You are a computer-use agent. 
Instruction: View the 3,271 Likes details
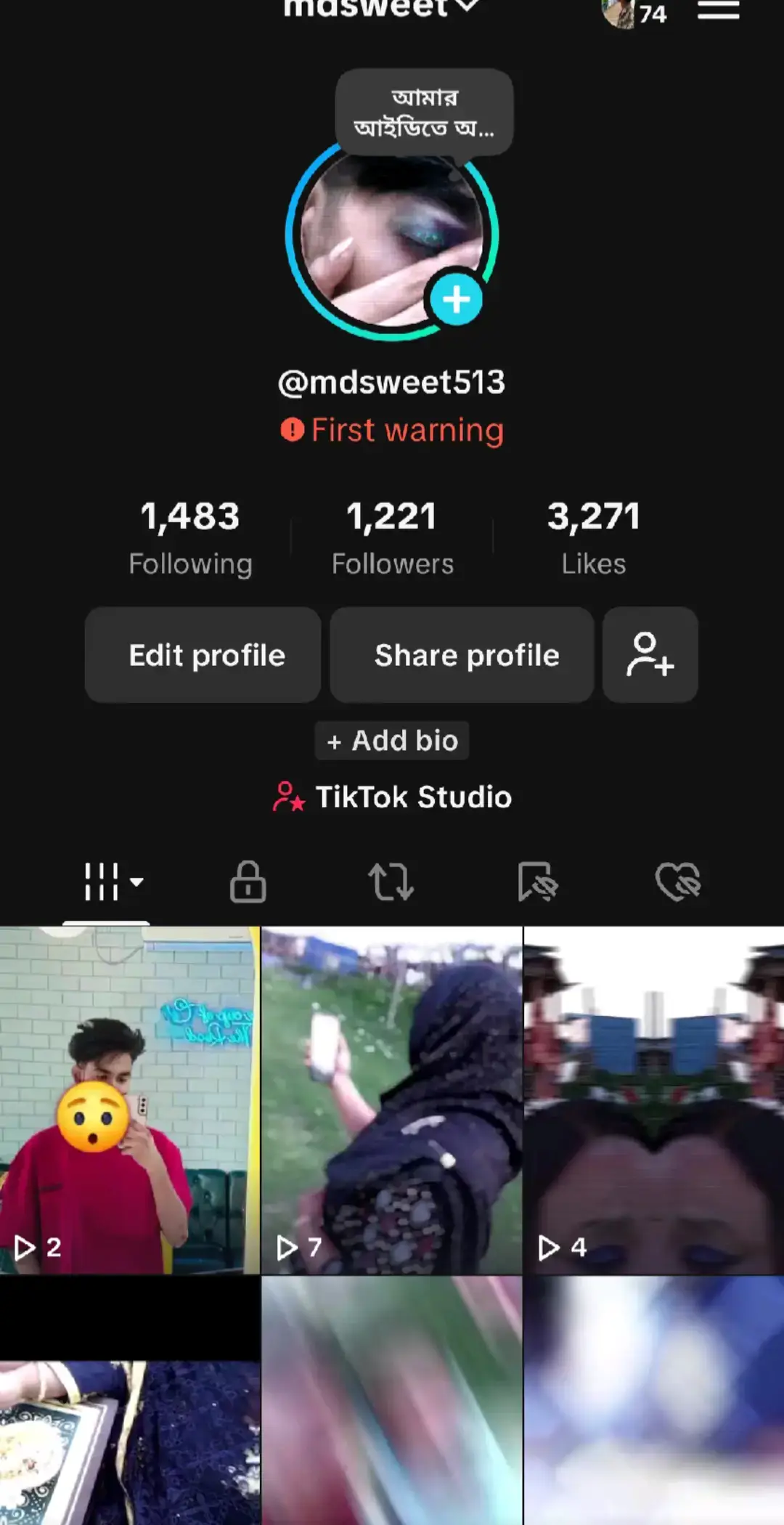(593, 537)
